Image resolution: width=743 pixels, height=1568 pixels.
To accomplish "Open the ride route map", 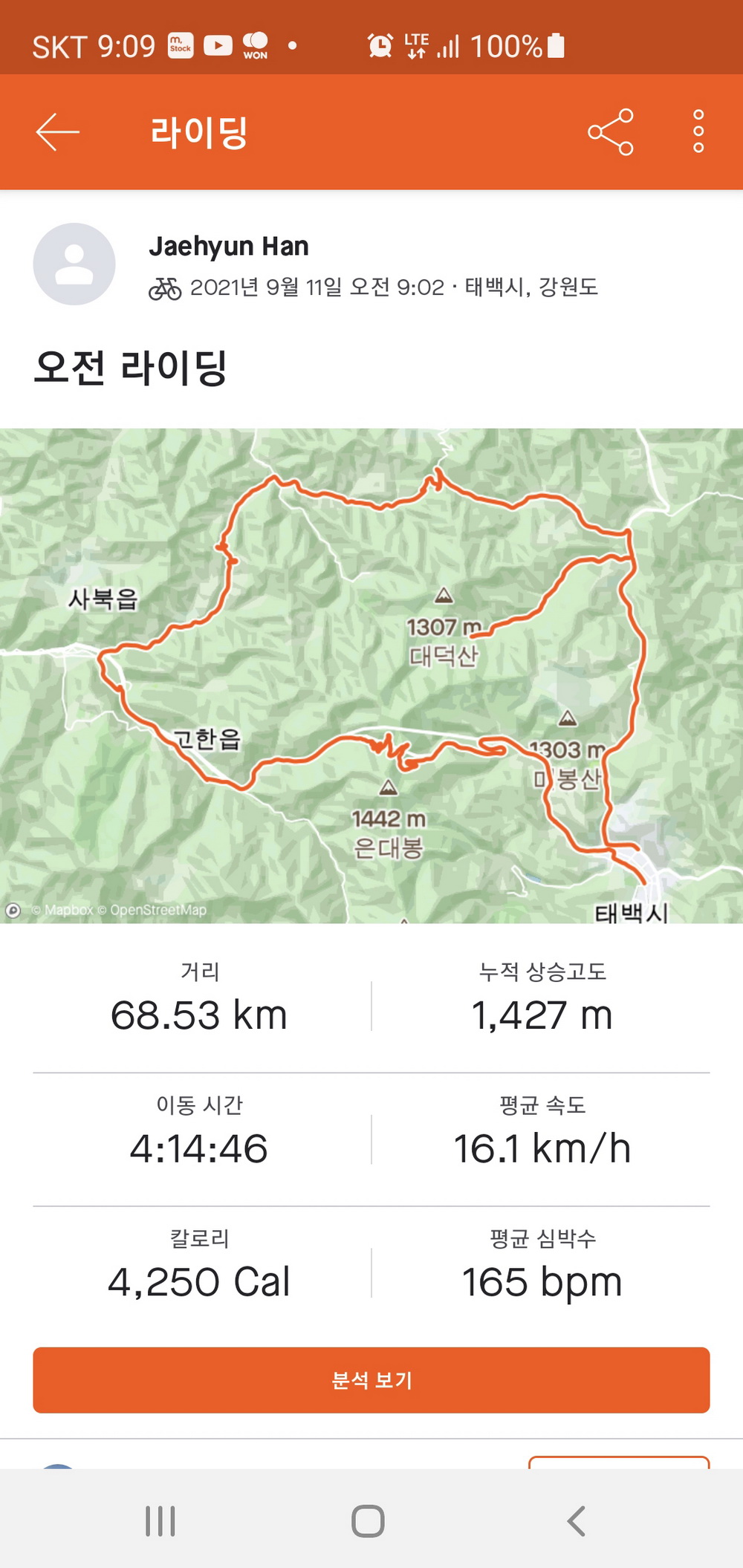I will pos(371,675).
